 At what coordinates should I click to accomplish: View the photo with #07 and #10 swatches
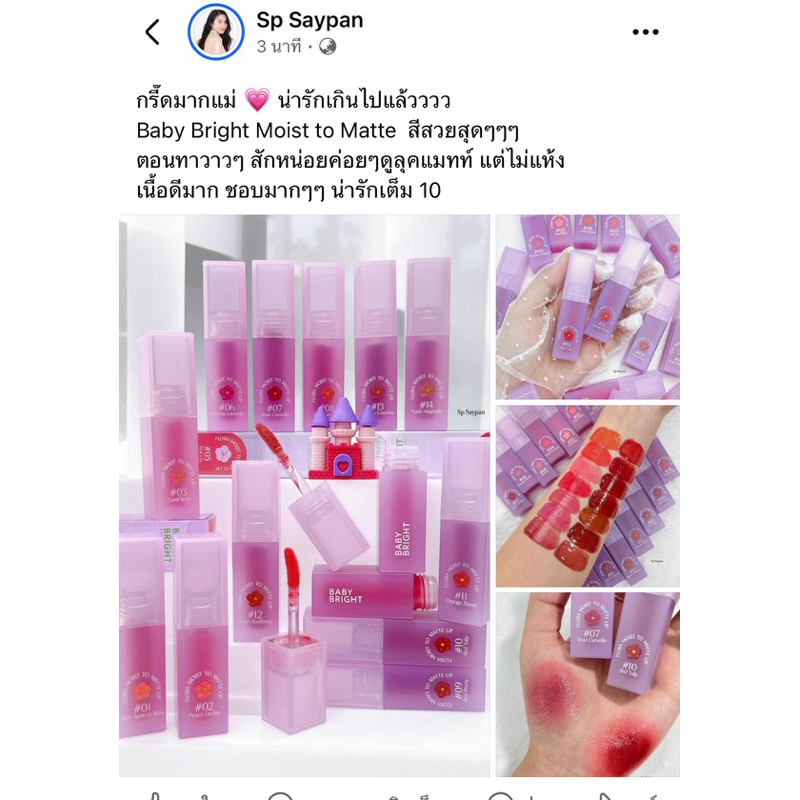pos(587,684)
